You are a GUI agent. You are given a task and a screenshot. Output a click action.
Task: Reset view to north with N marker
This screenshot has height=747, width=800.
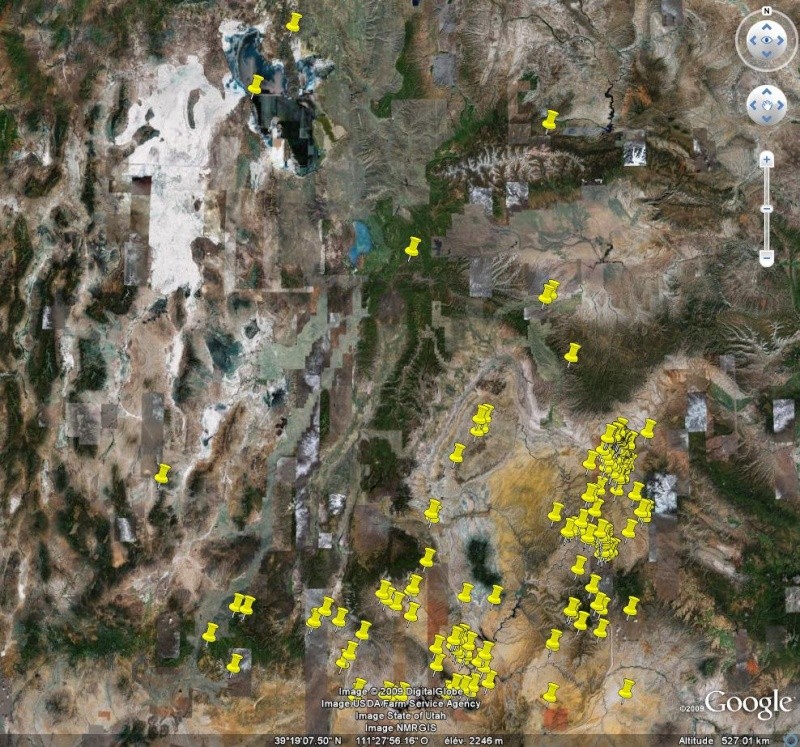point(766,11)
